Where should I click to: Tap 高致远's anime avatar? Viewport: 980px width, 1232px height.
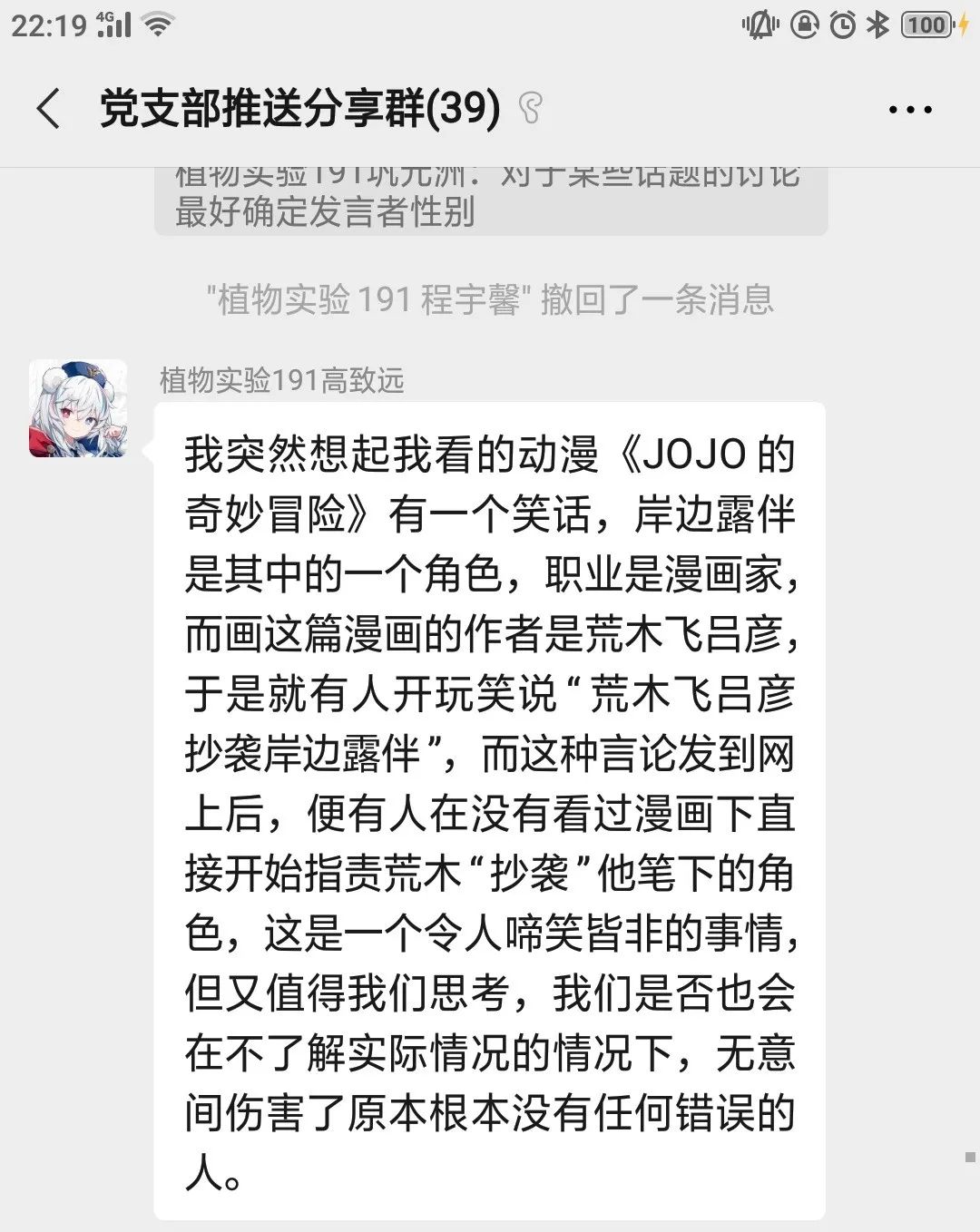(x=78, y=408)
